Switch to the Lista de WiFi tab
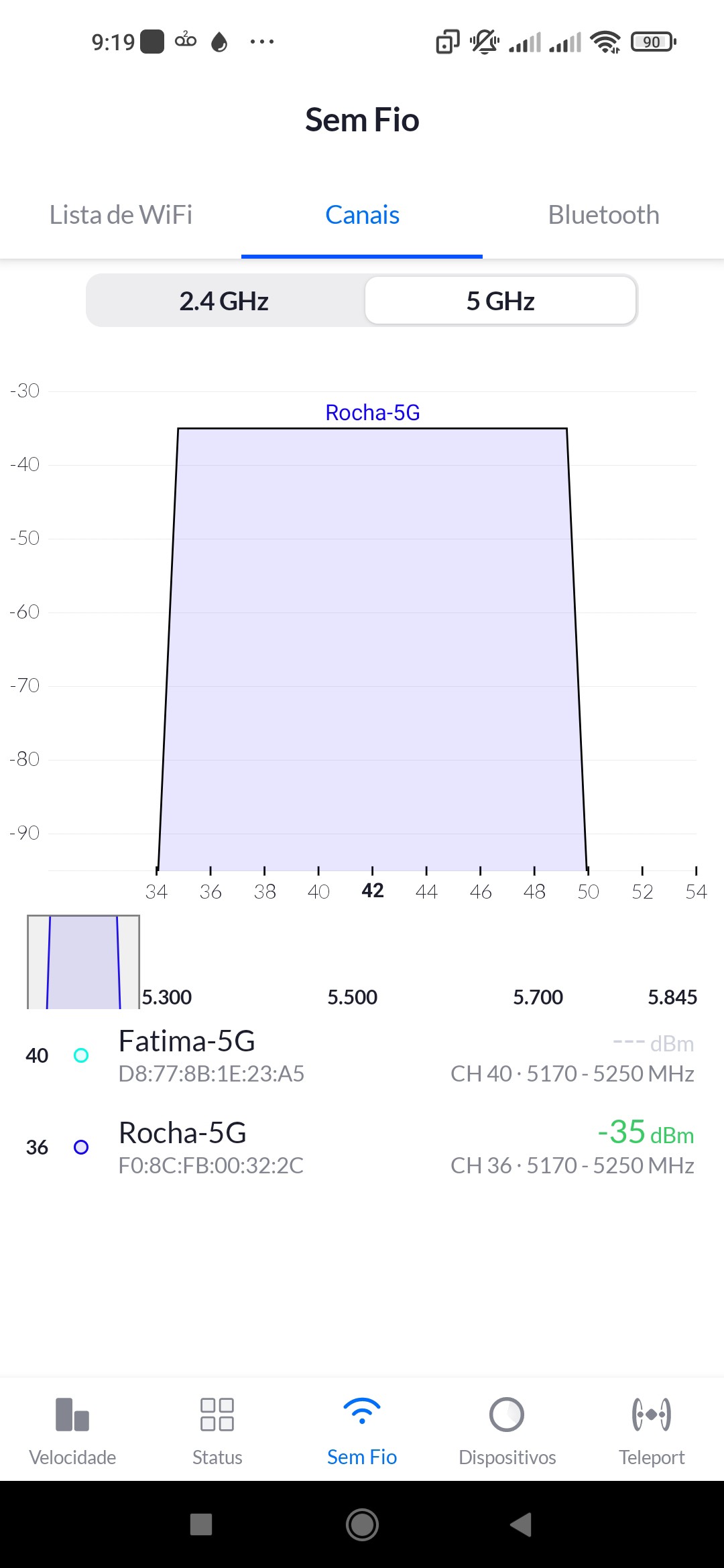Screen dimensions: 724x1568 [x=121, y=215]
